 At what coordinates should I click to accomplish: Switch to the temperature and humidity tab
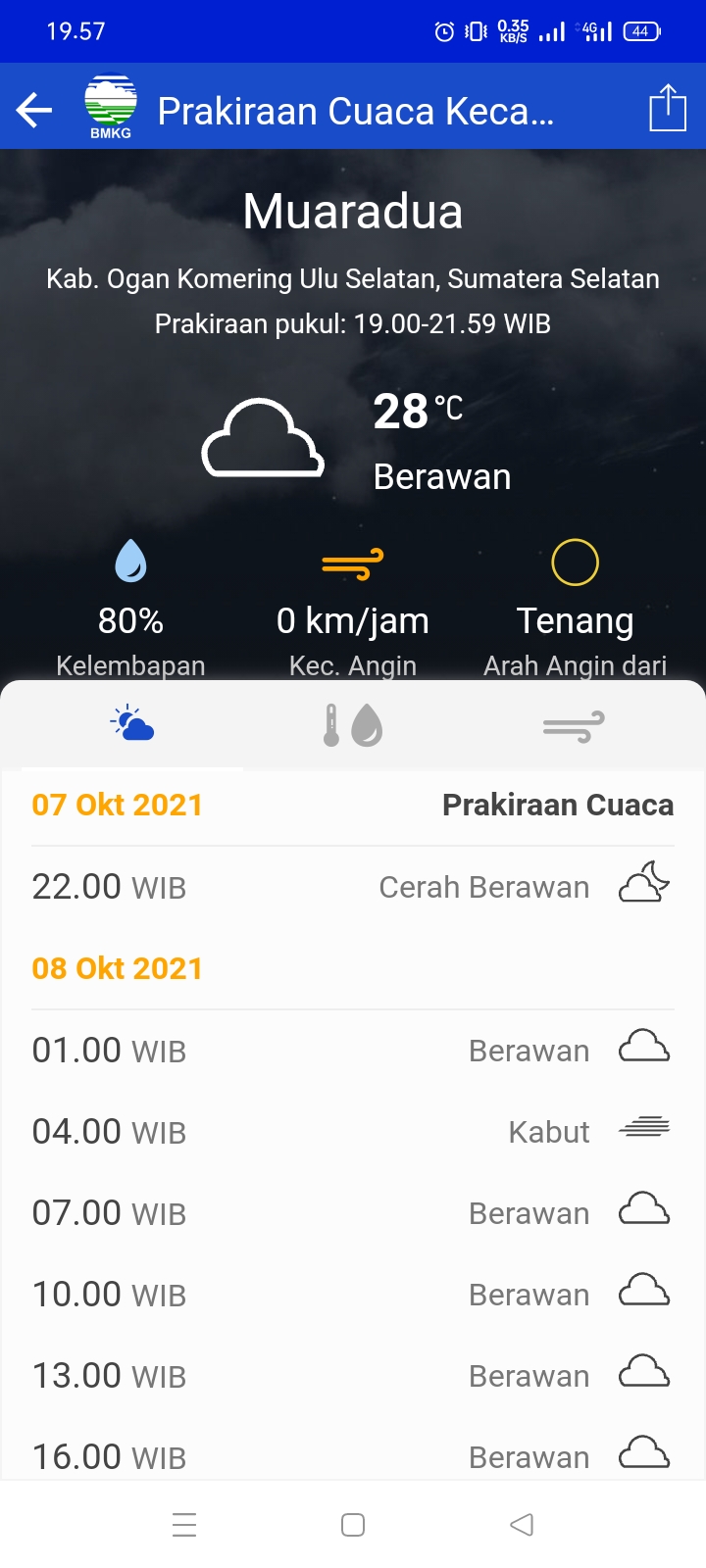353,726
